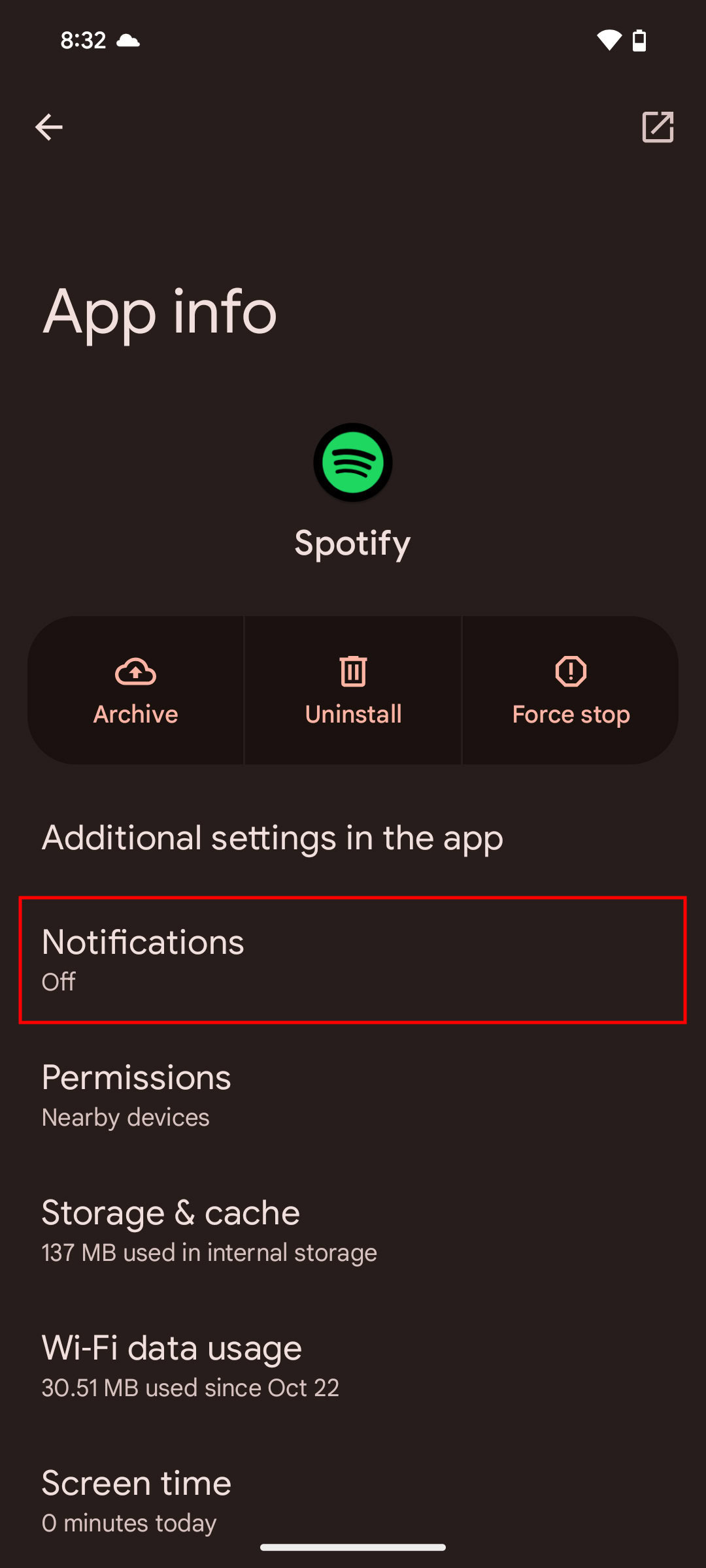Force stop Spotify
Screen dimensions: 706x1568
click(x=571, y=691)
